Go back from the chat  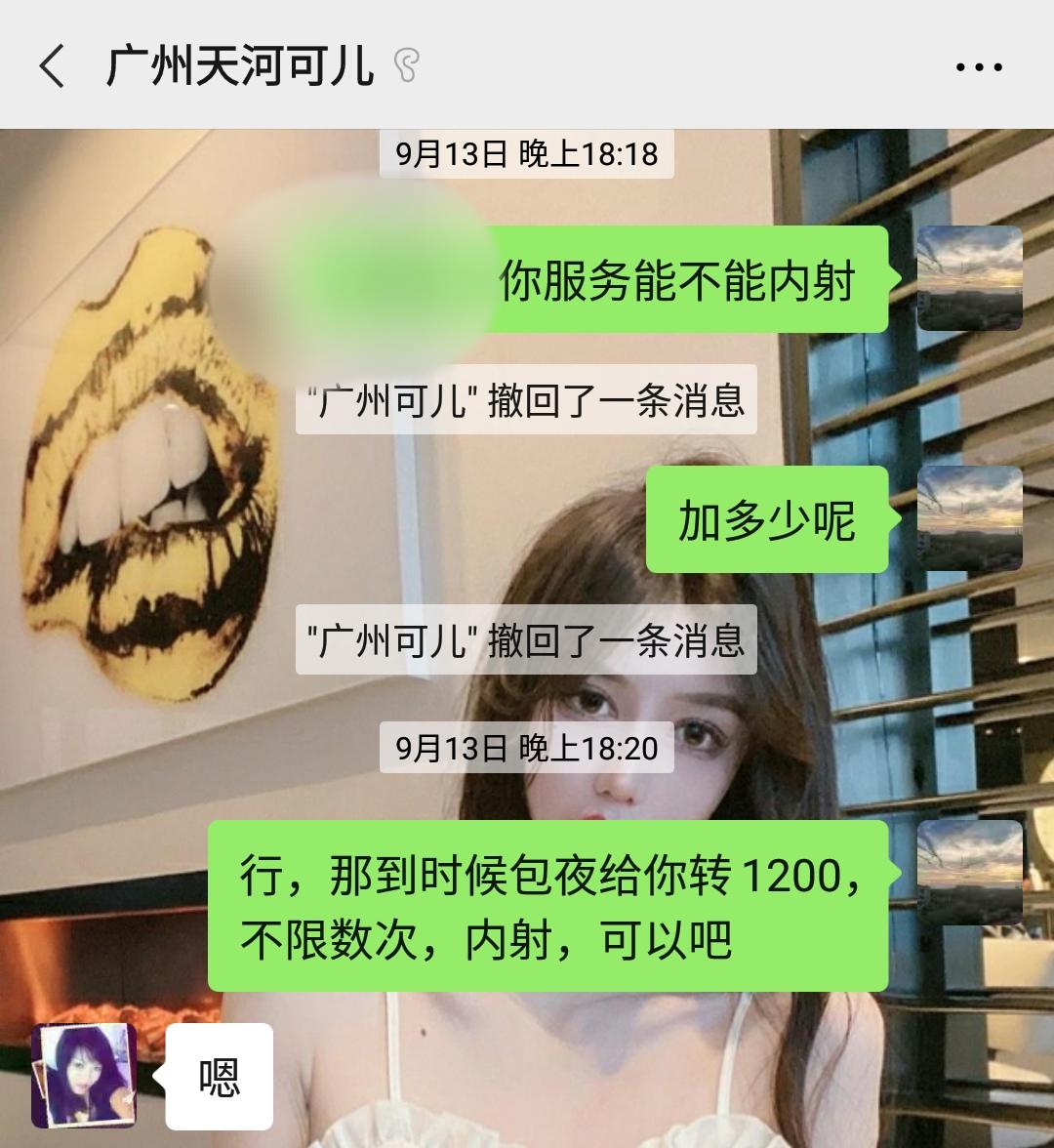(x=53, y=67)
